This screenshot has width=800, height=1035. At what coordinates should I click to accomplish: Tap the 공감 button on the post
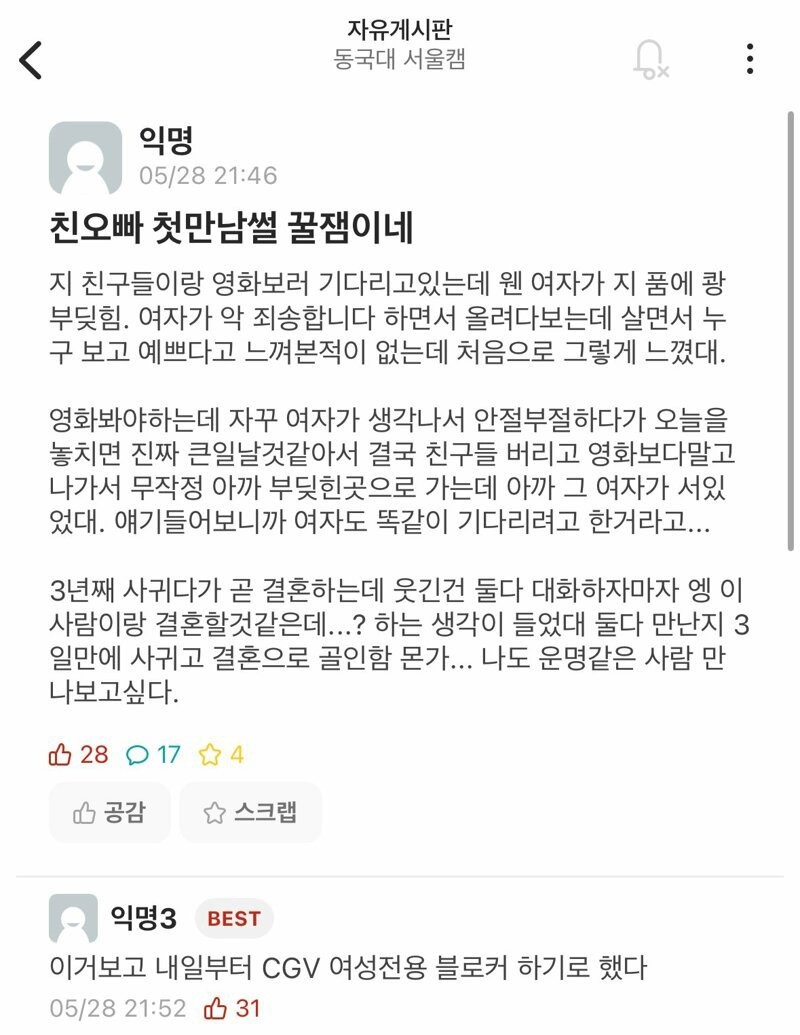(x=109, y=812)
